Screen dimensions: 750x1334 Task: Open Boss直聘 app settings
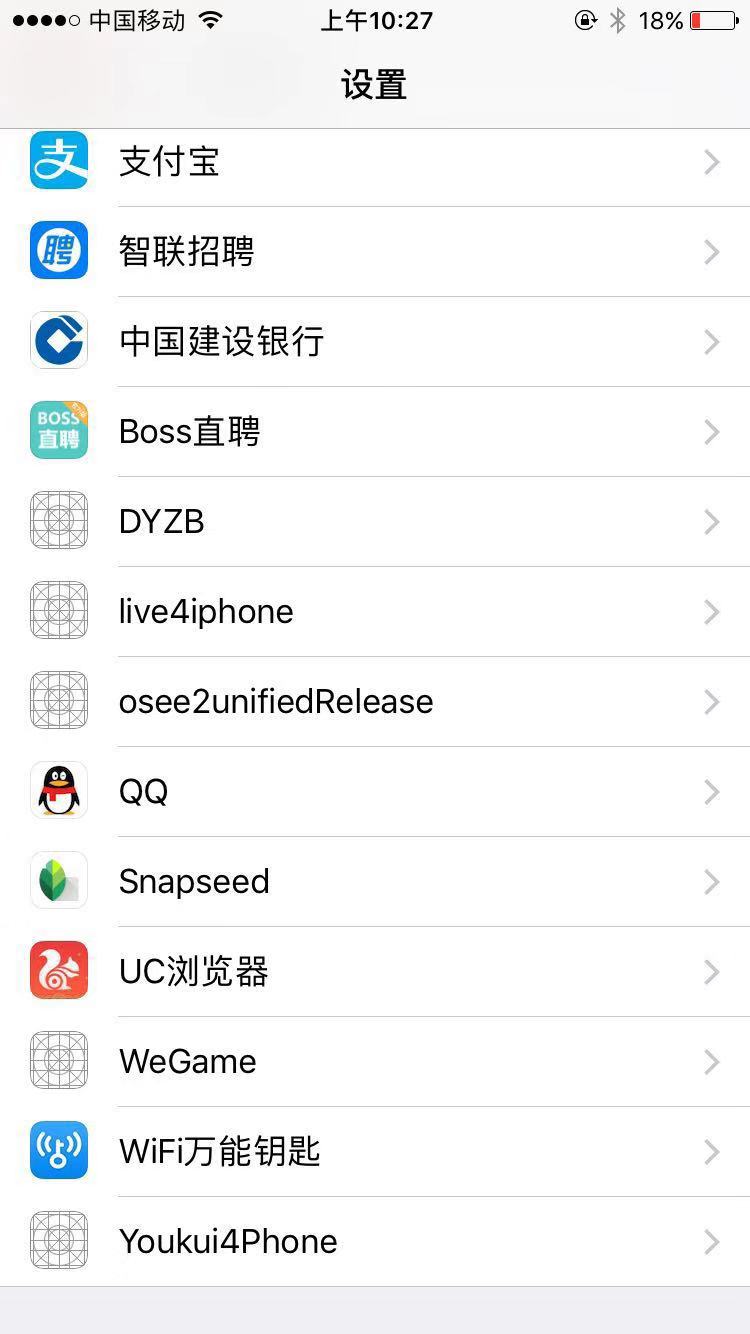[375, 432]
